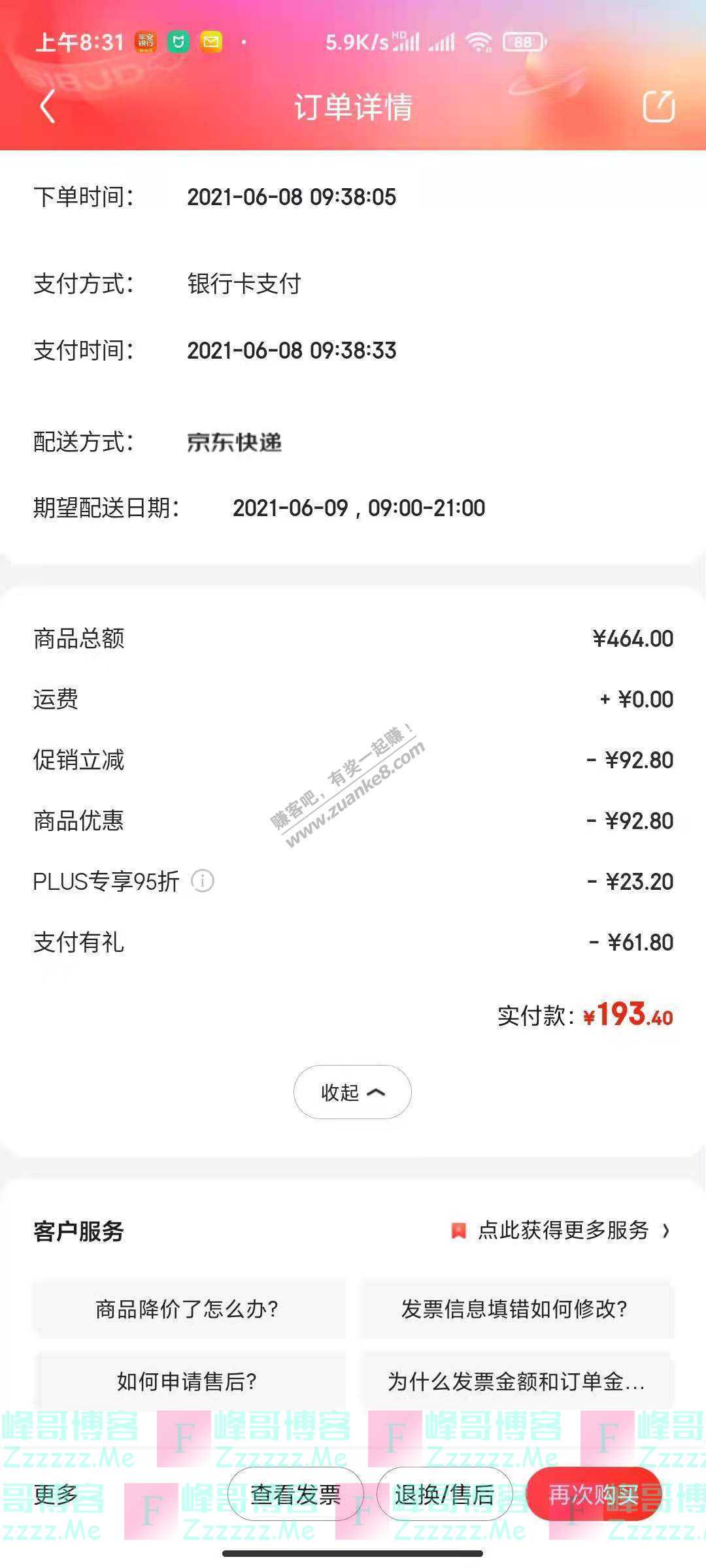This screenshot has height=1568, width=706.
Task: Open 点此获得更多服务 for more services
Action: 562,1231
